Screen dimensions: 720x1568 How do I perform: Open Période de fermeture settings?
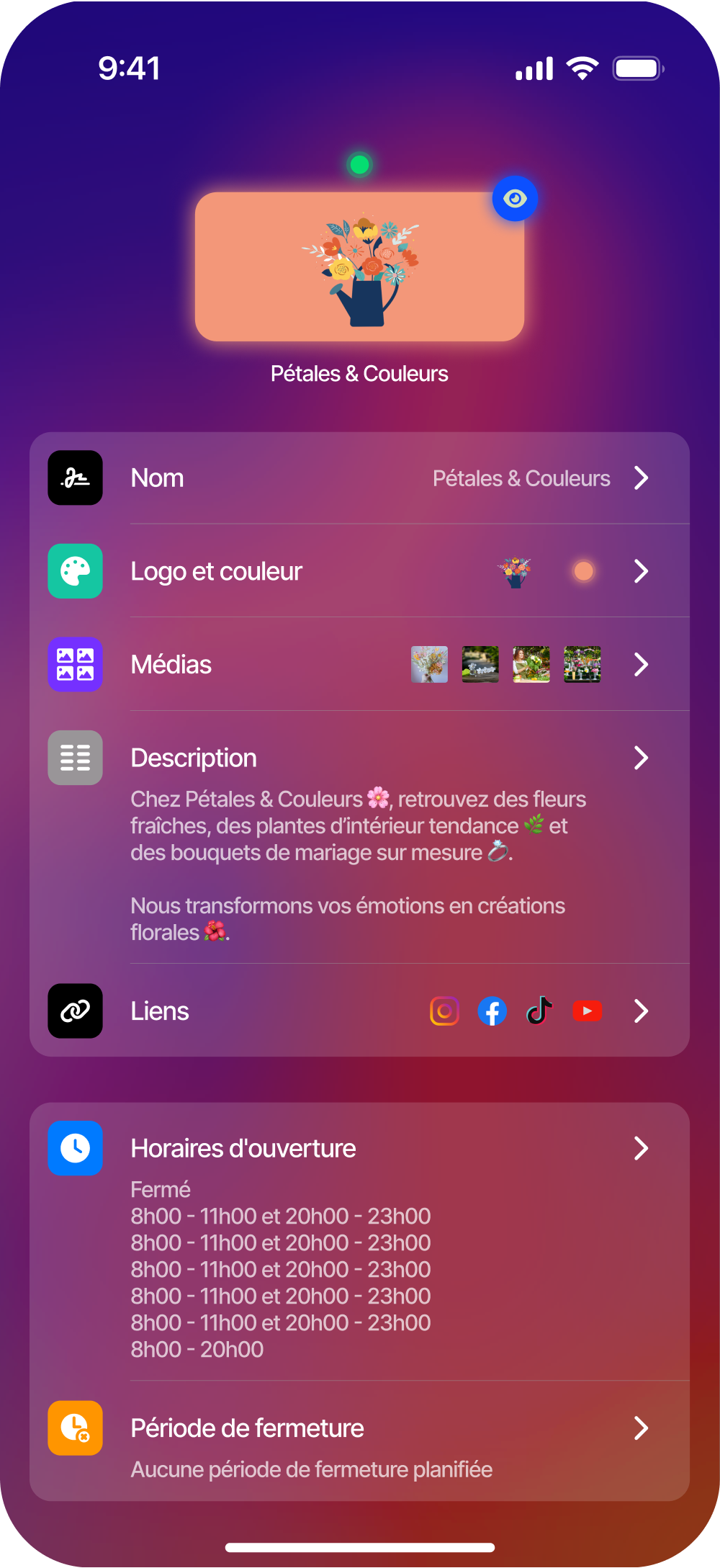click(641, 1428)
